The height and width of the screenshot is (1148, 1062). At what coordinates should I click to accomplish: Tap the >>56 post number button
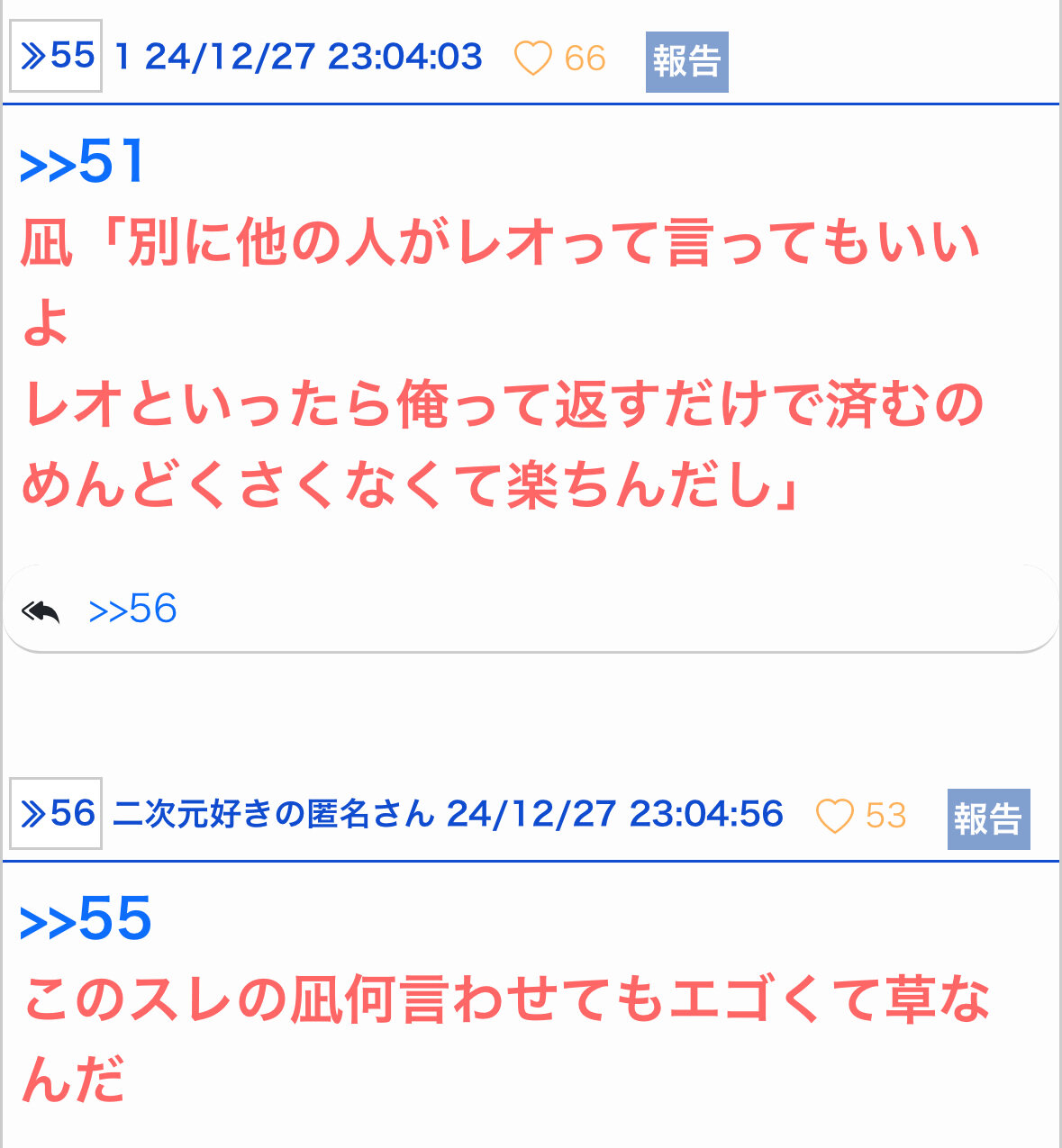(x=56, y=813)
